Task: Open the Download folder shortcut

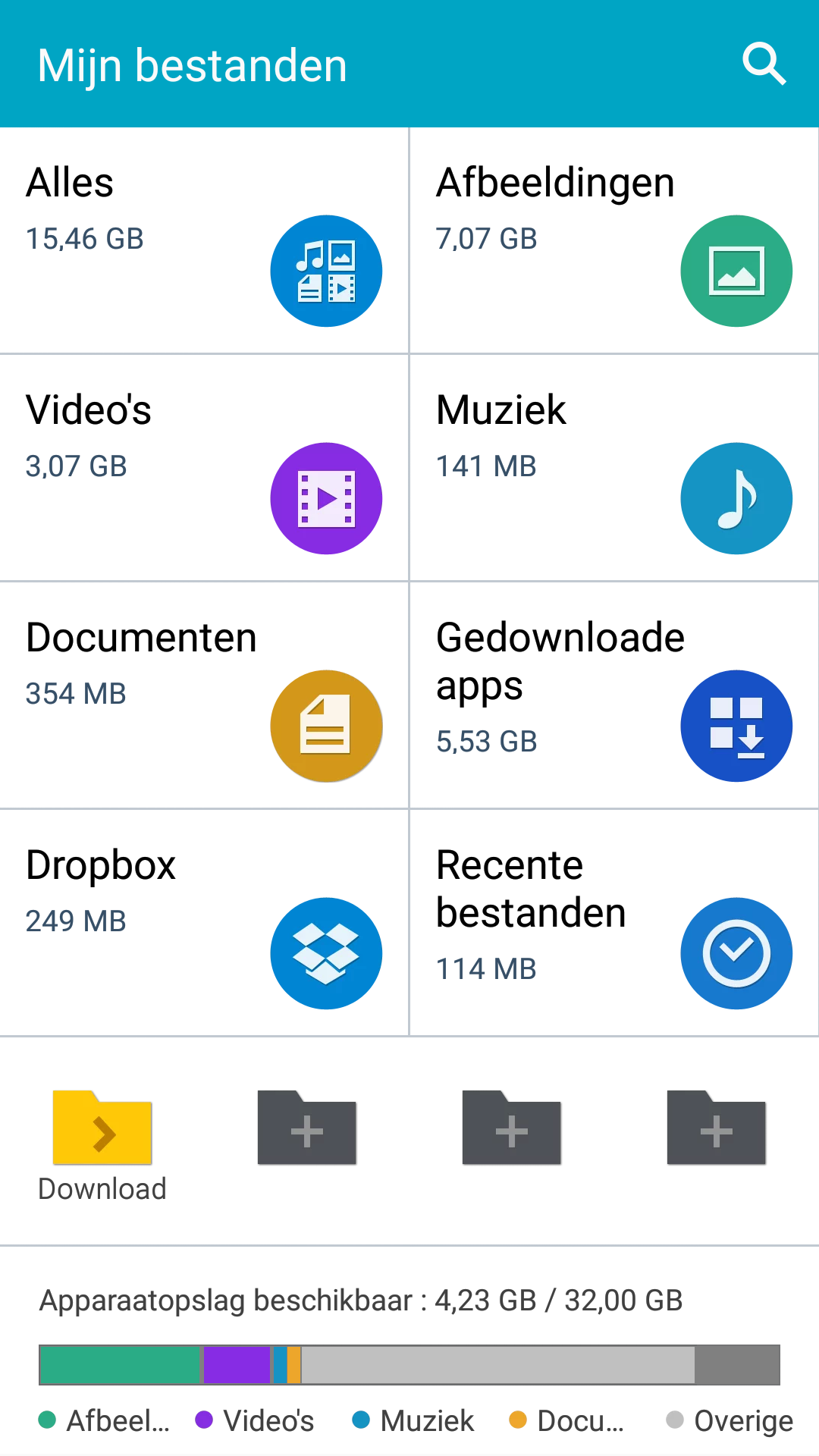Action: pyautogui.click(x=102, y=1128)
